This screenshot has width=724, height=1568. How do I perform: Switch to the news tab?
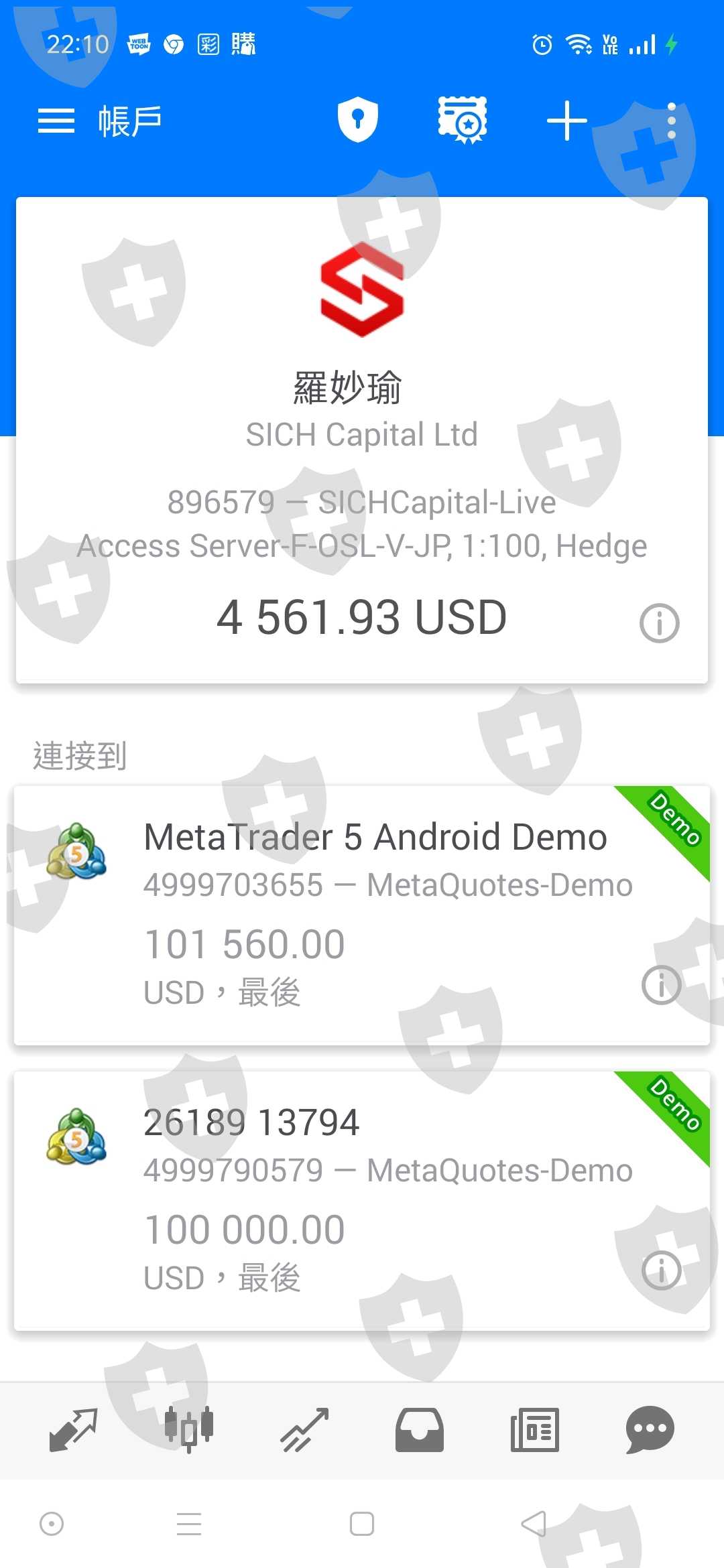point(535,1430)
